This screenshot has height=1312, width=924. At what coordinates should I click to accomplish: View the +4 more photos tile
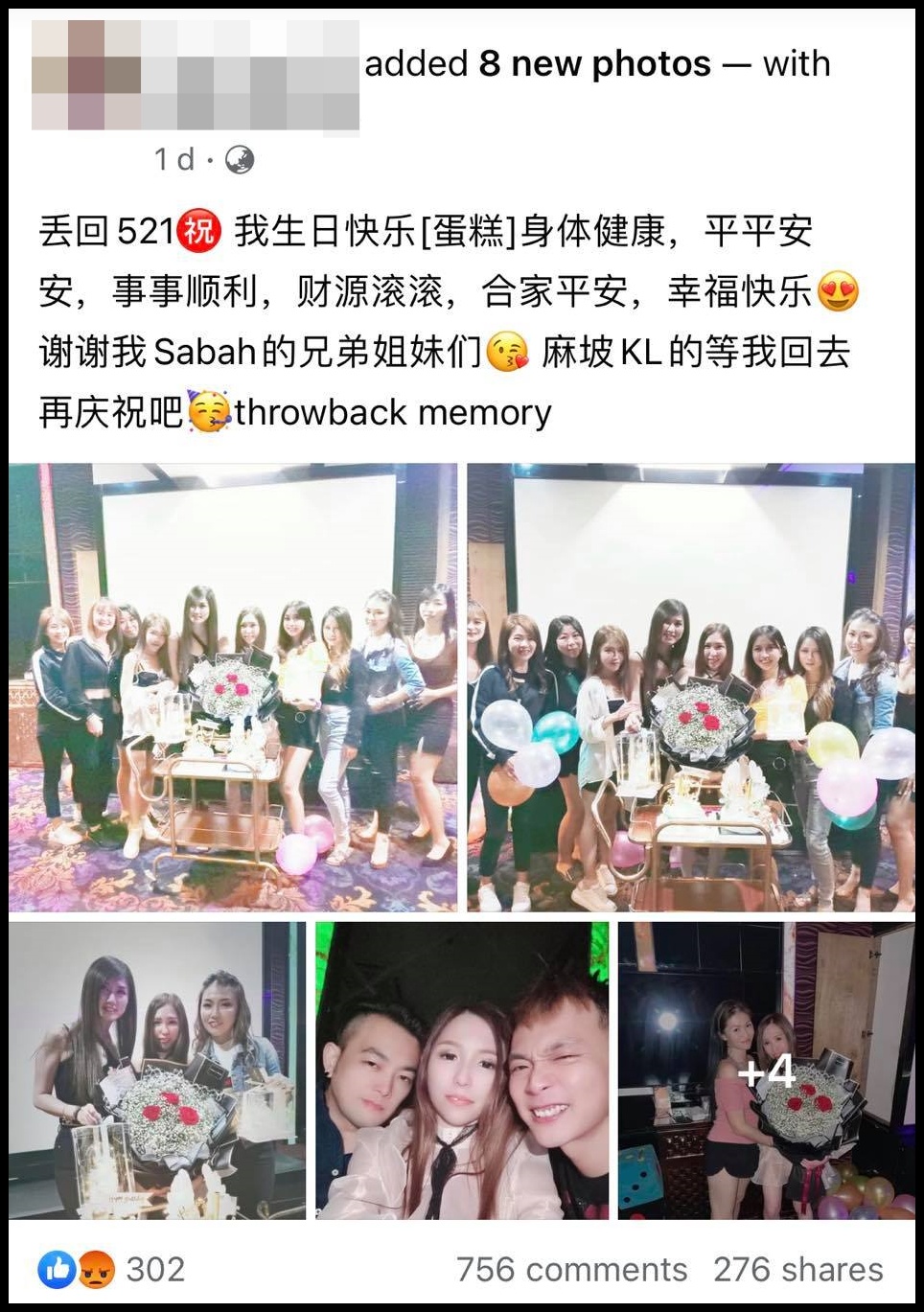click(766, 1070)
